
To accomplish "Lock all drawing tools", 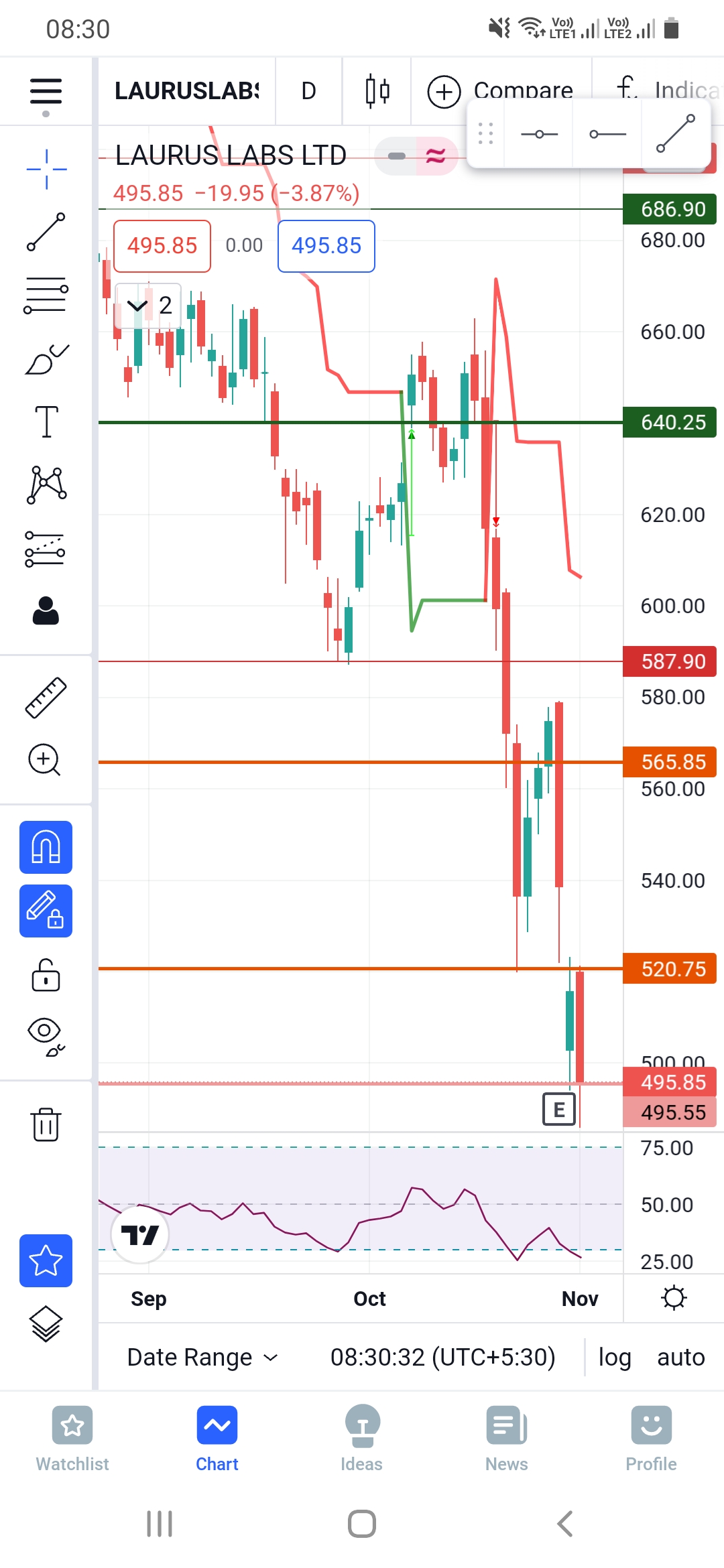I will (46, 975).
